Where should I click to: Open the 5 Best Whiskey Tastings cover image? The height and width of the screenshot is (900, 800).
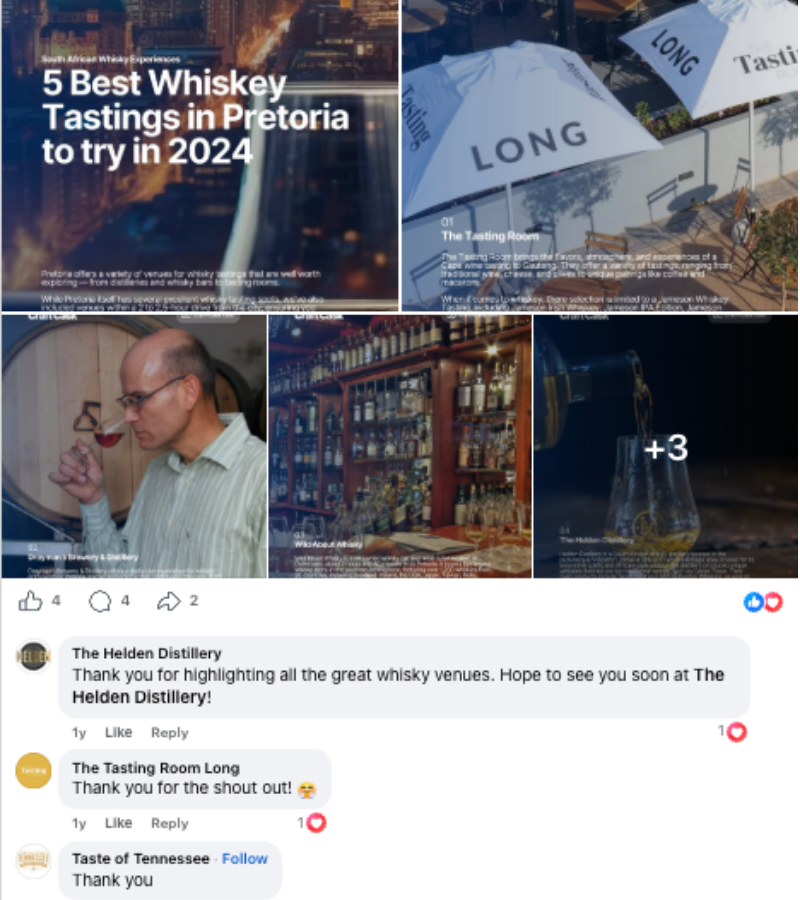[x=200, y=155]
